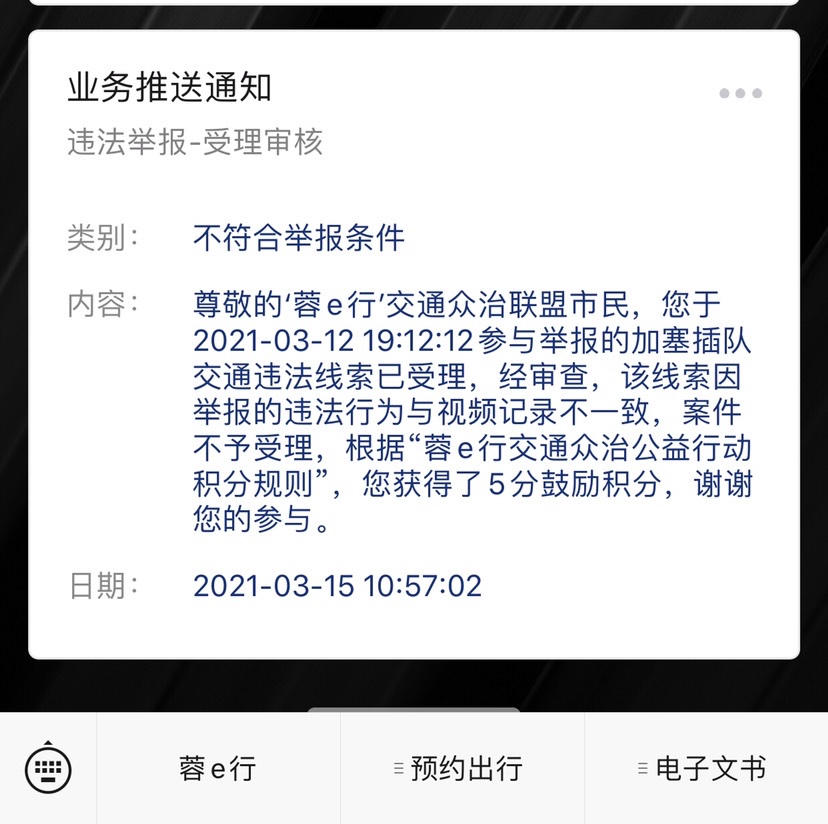828x824 pixels.
Task: Open the three-dot menu on the notification card
Action: tap(740, 94)
